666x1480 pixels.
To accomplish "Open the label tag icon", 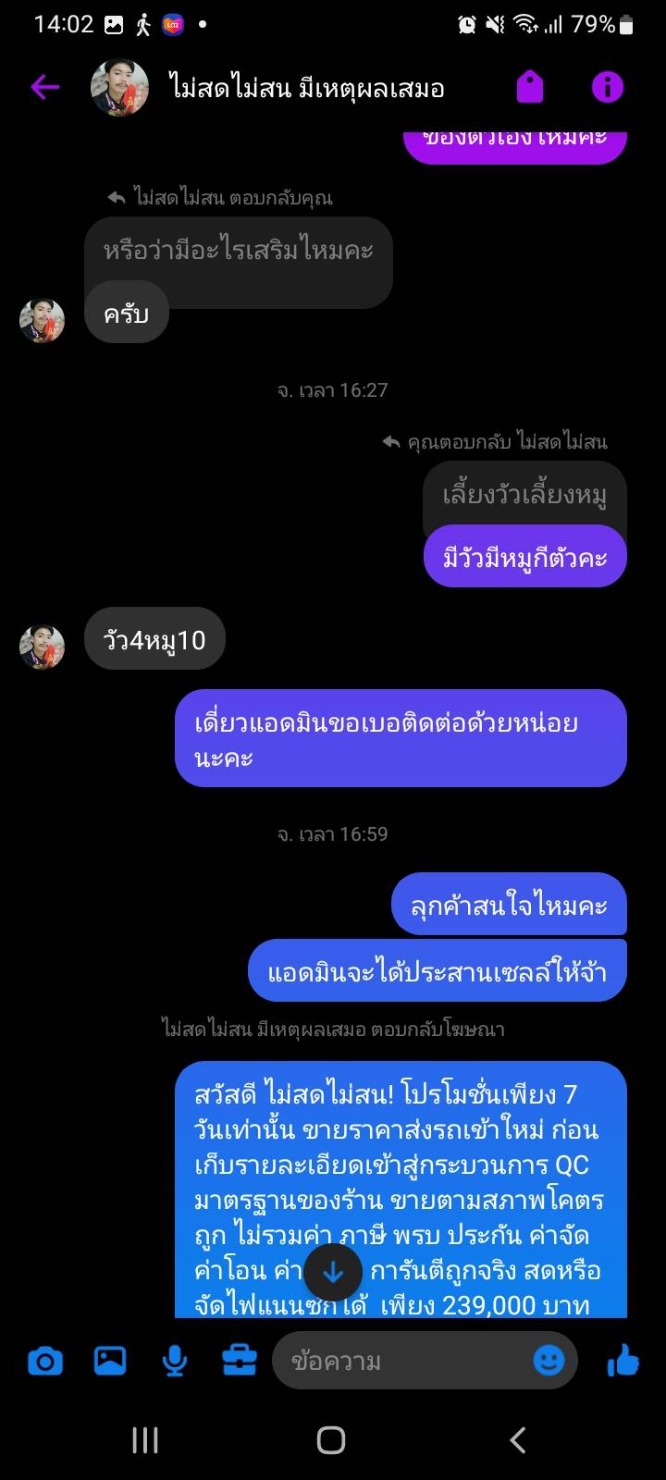I will point(530,88).
